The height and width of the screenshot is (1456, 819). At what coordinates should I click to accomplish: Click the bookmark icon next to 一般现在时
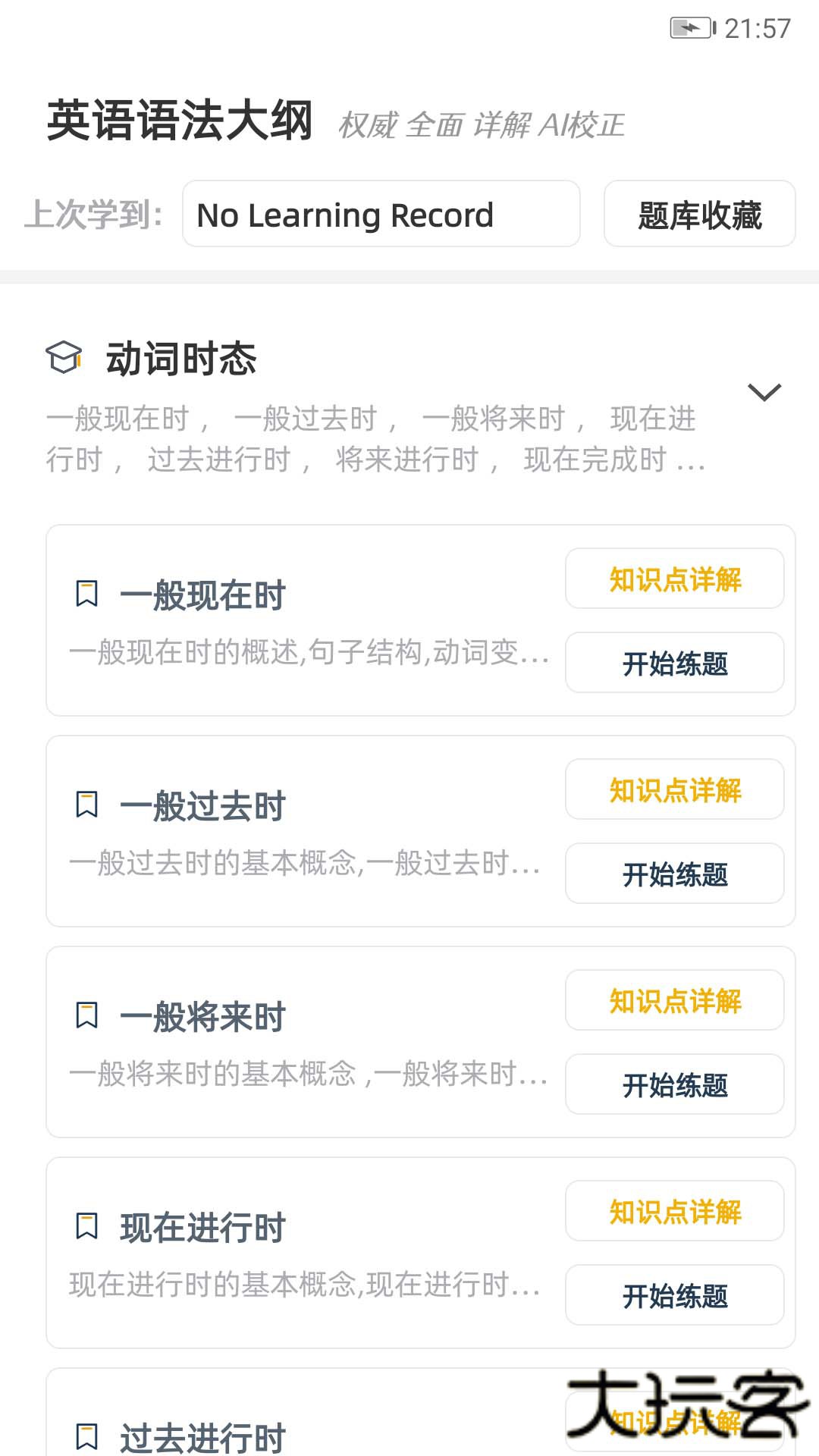pos(87,593)
